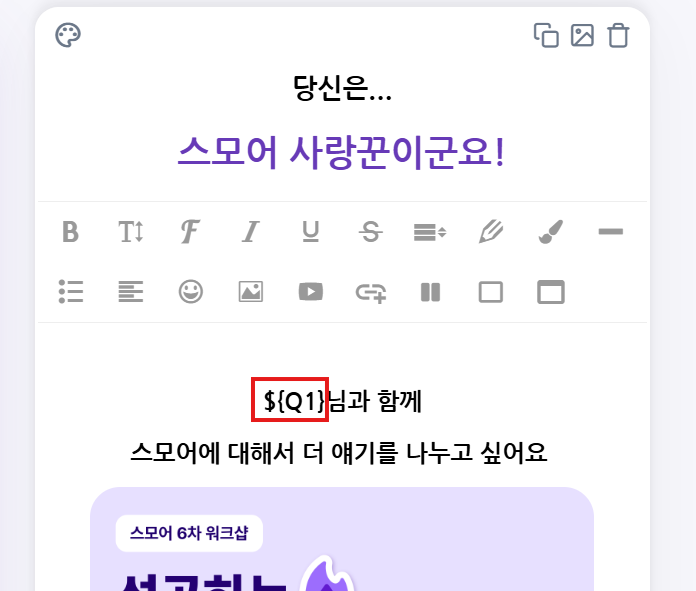Apply bold formatting
696x591 pixels.
point(70,232)
